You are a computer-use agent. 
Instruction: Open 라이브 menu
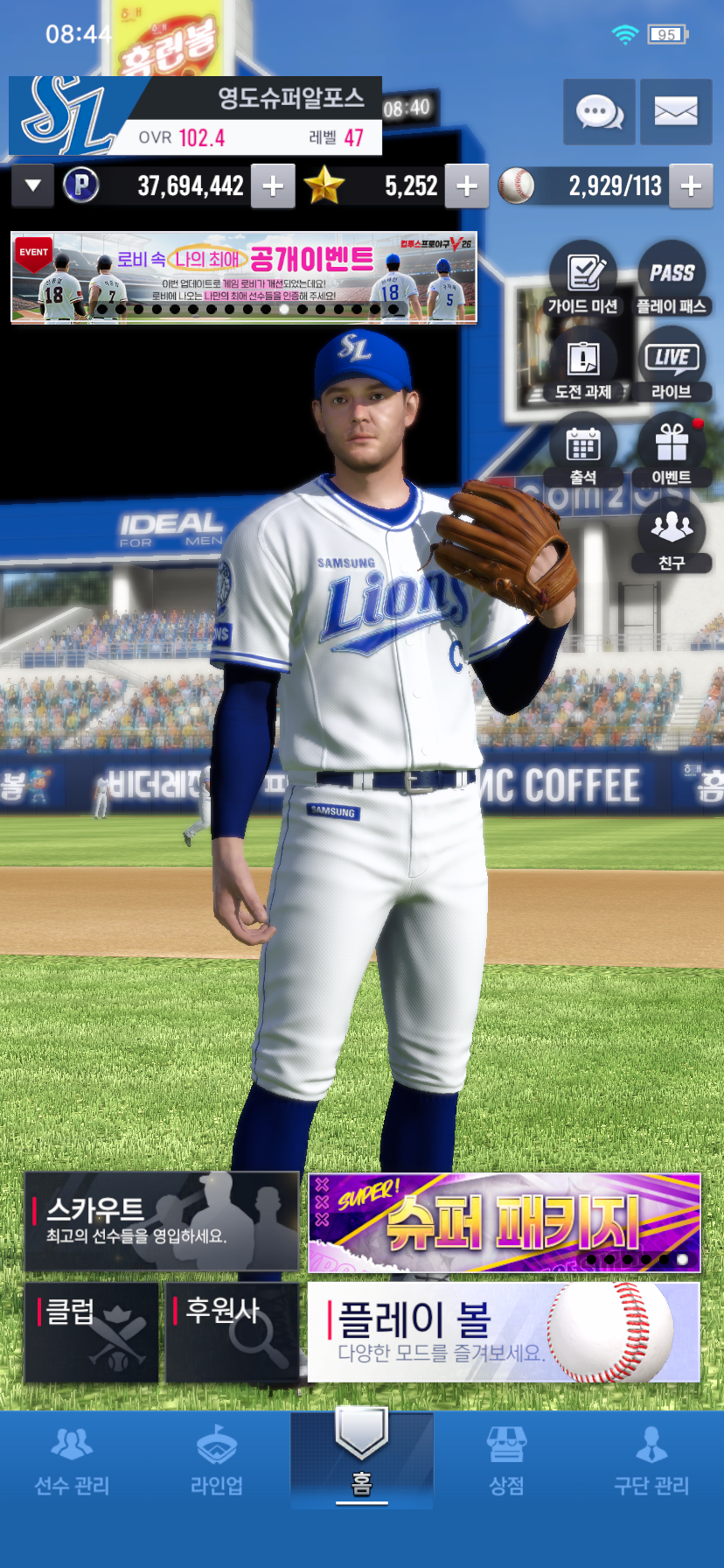672,366
